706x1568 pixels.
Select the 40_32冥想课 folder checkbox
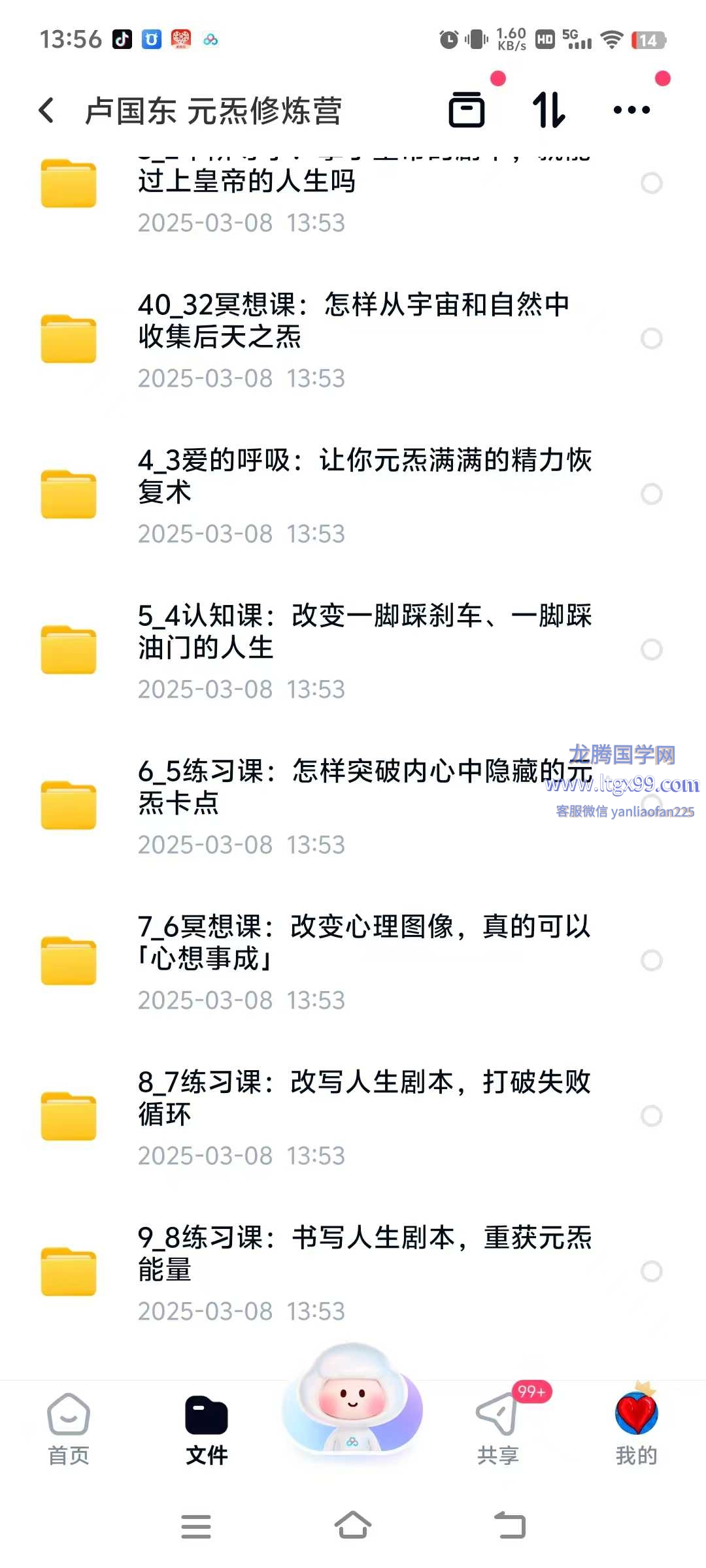652,338
